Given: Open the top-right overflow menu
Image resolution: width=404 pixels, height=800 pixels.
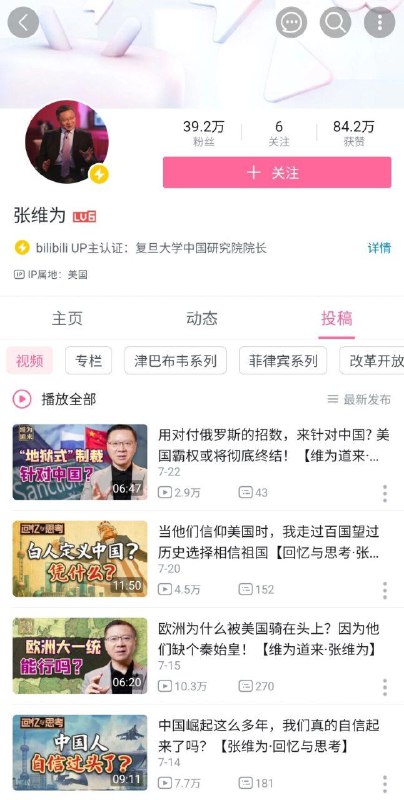Looking at the screenshot, I should pyautogui.click(x=380, y=22).
